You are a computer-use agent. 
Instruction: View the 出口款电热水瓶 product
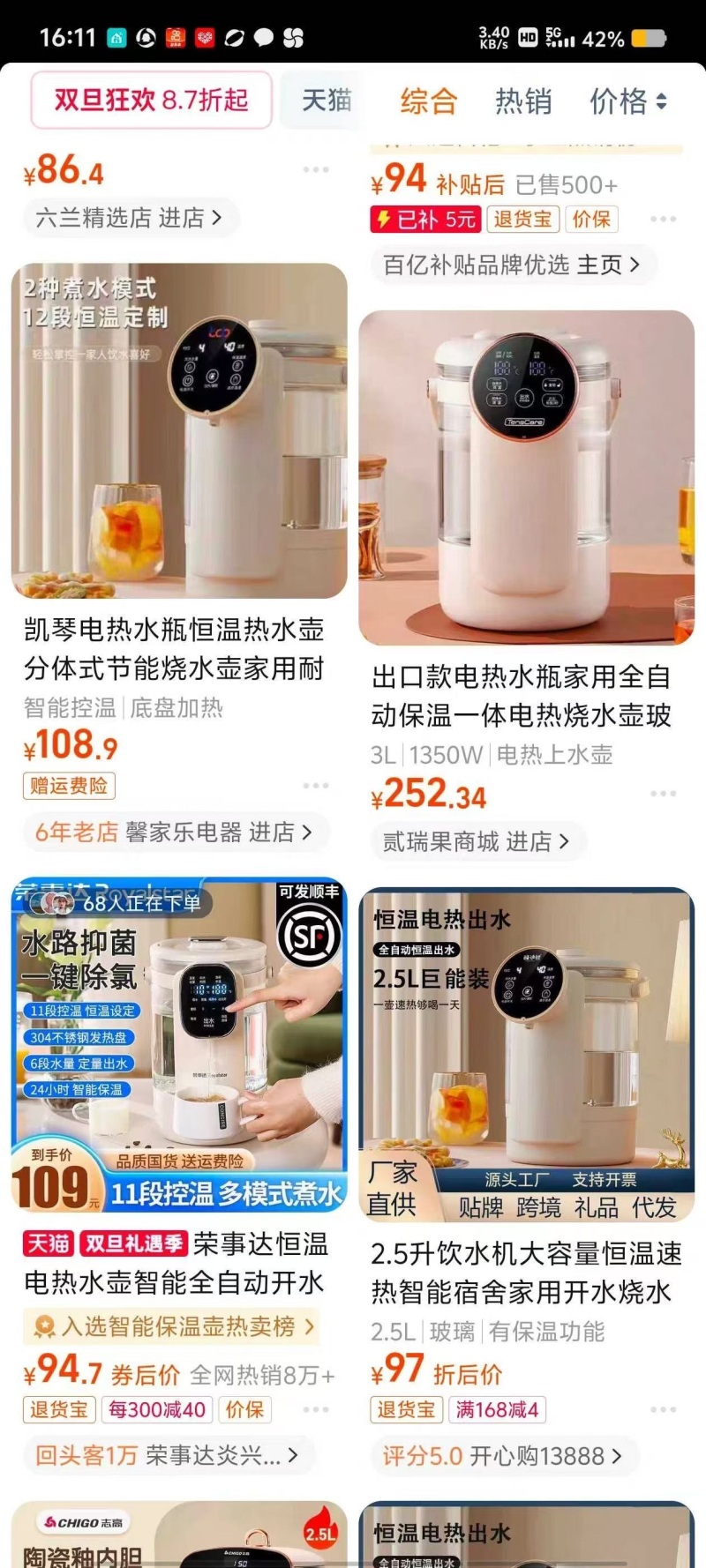pyautogui.click(x=526, y=478)
